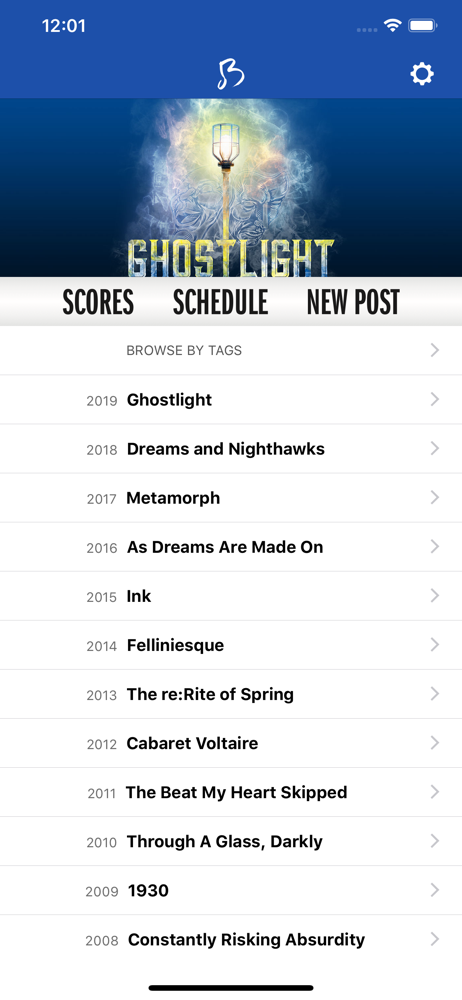This screenshot has height=1000, width=462.
Task: Select 2010 Through A Glass, Darkly
Action: [231, 842]
